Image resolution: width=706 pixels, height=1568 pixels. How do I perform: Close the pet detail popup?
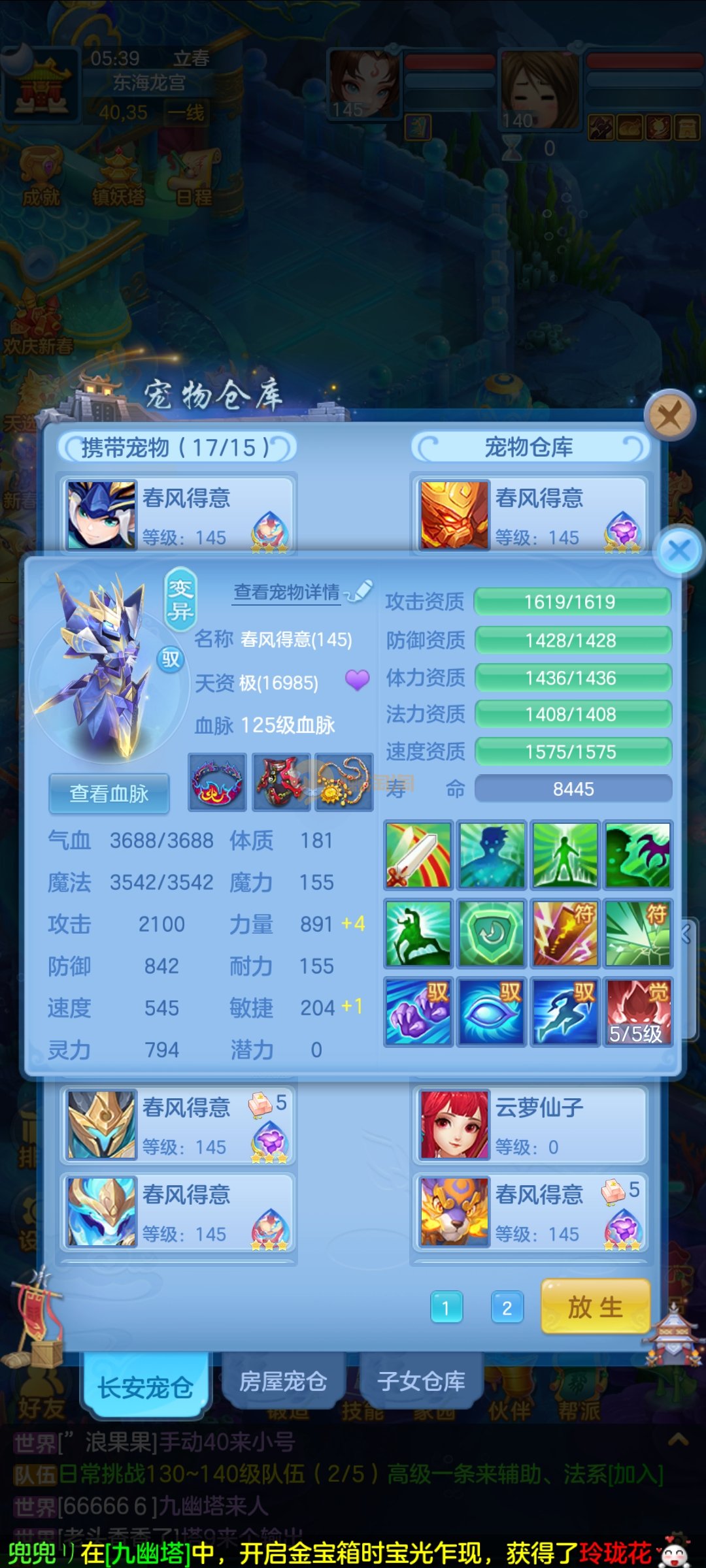pos(679,550)
